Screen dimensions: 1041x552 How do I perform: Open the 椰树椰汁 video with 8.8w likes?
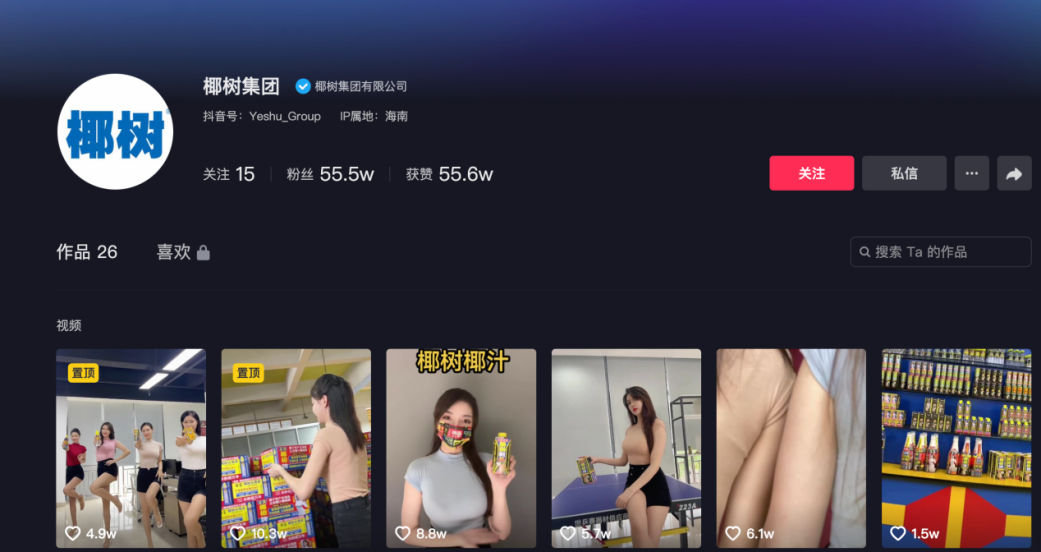461,447
